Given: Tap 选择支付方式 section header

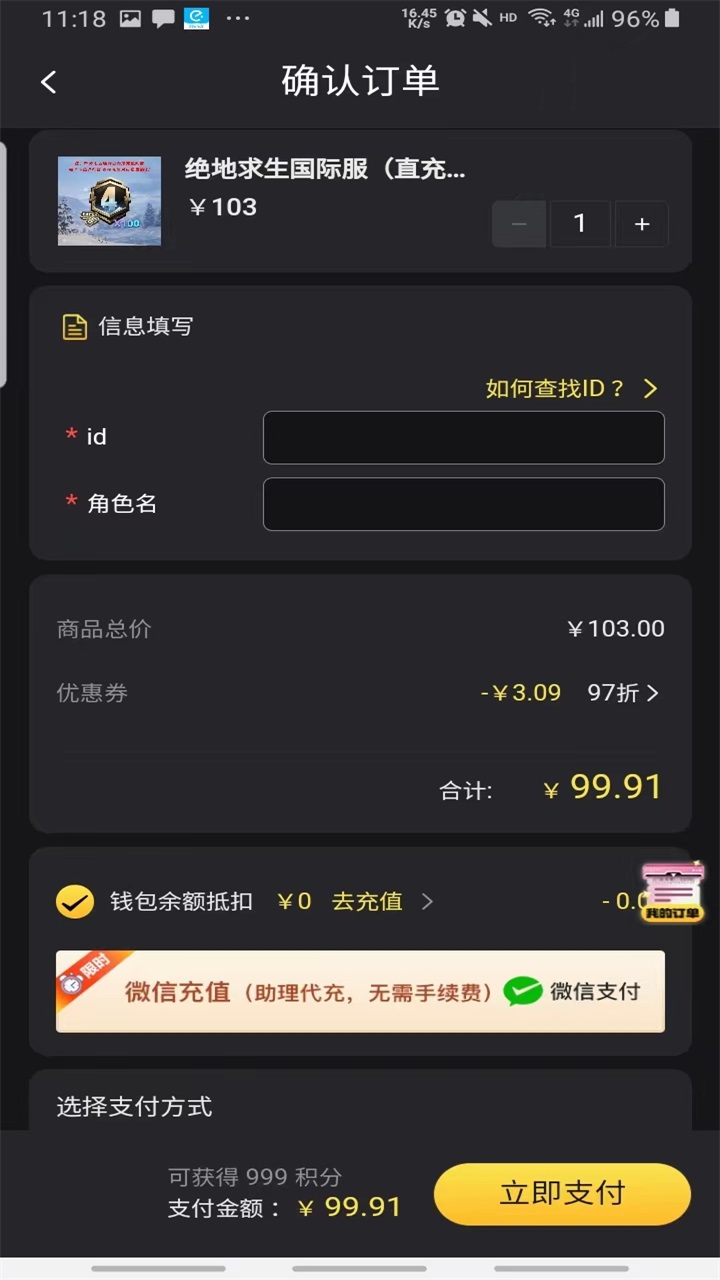Looking at the screenshot, I should click(135, 1106).
